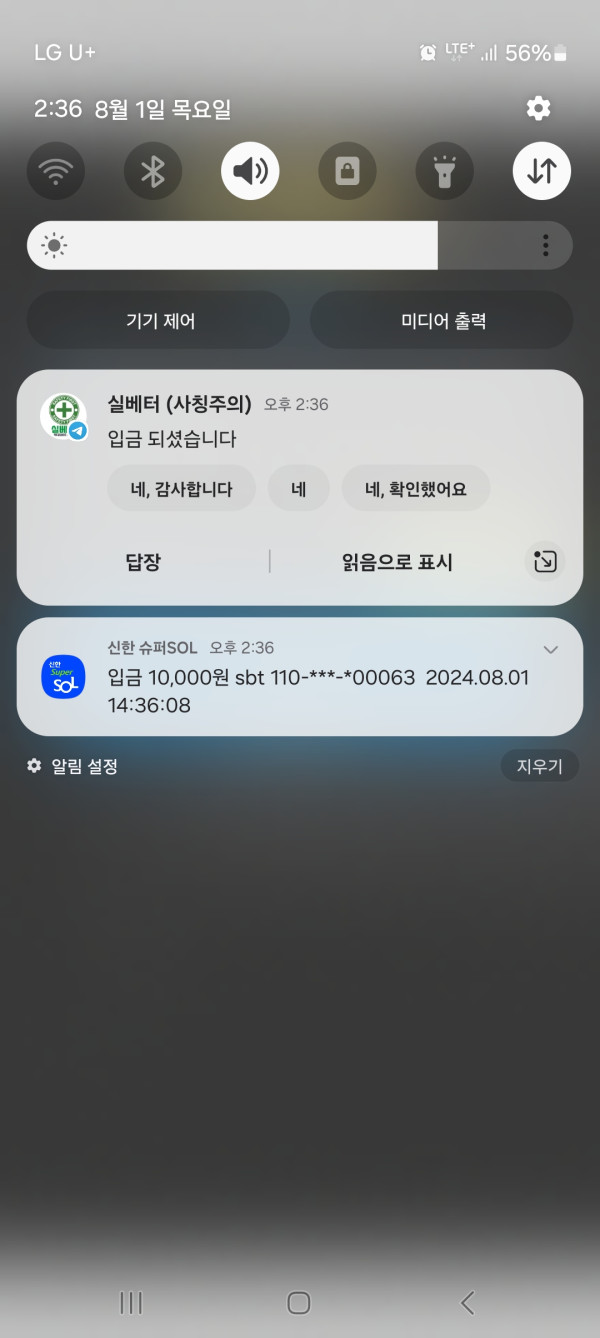600x1338 pixels.
Task: Clear all notifications with 지우기
Action: (539, 766)
